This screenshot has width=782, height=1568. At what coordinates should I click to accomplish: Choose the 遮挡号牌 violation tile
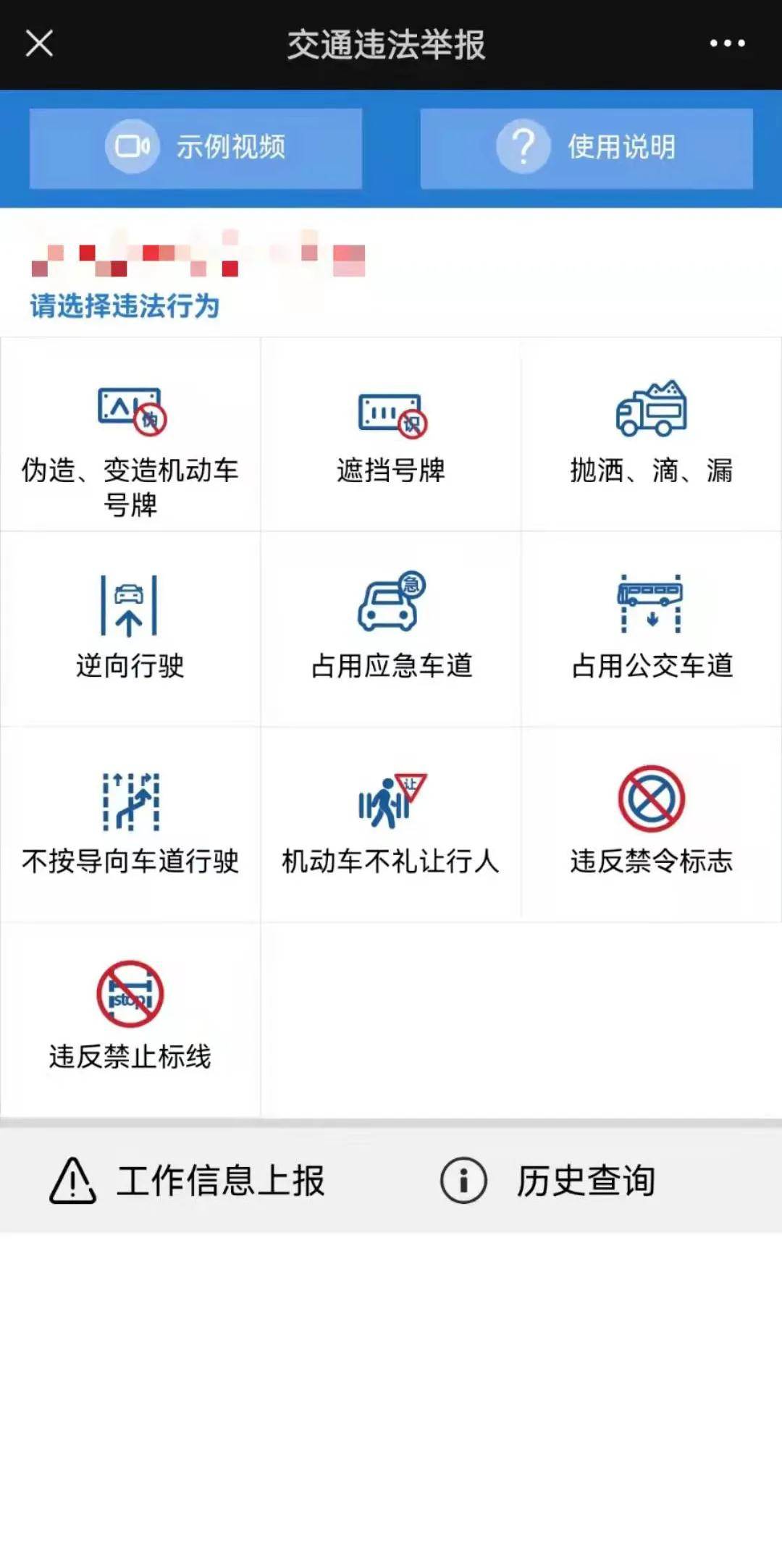[x=391, y=434]
